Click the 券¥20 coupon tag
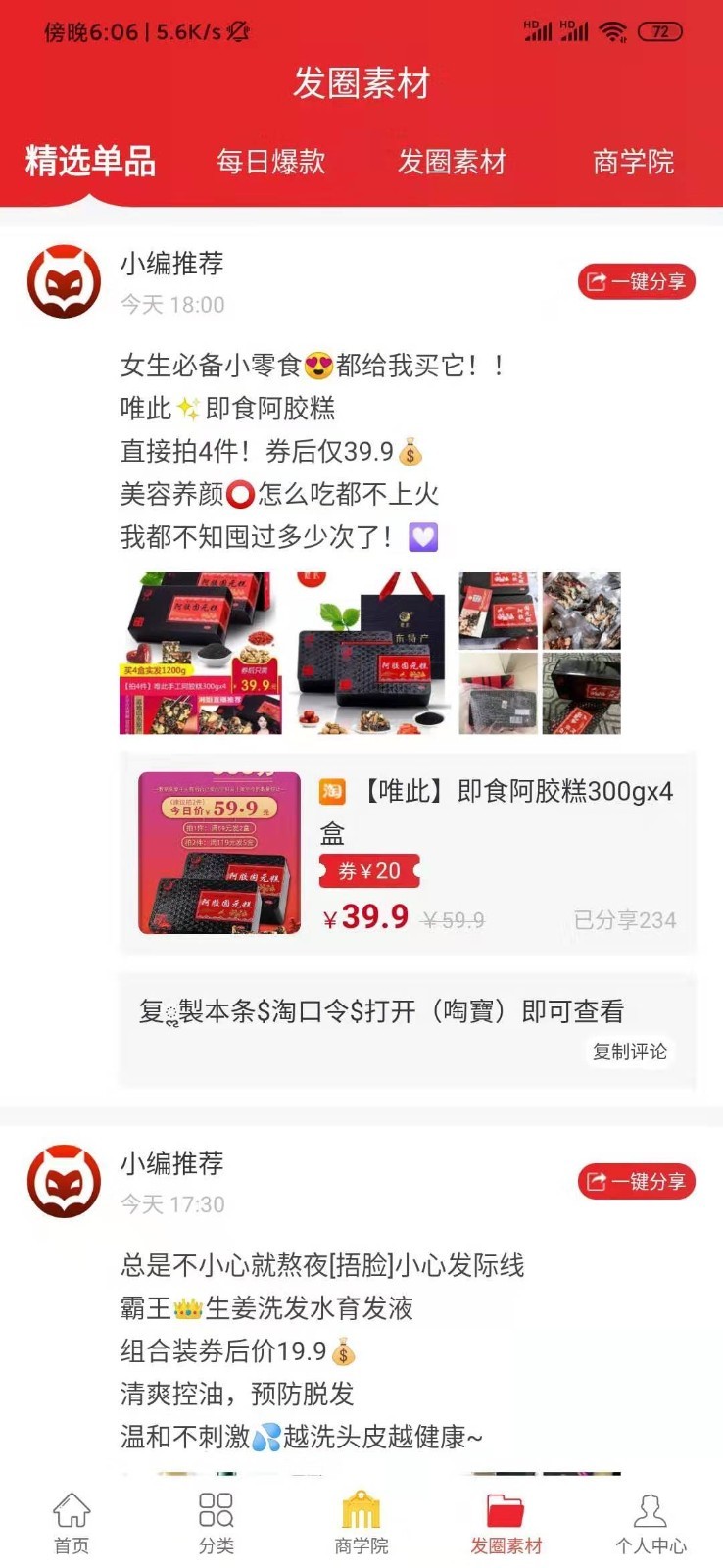Screen dimensions: 723x1568 click(x=368, y=871)
